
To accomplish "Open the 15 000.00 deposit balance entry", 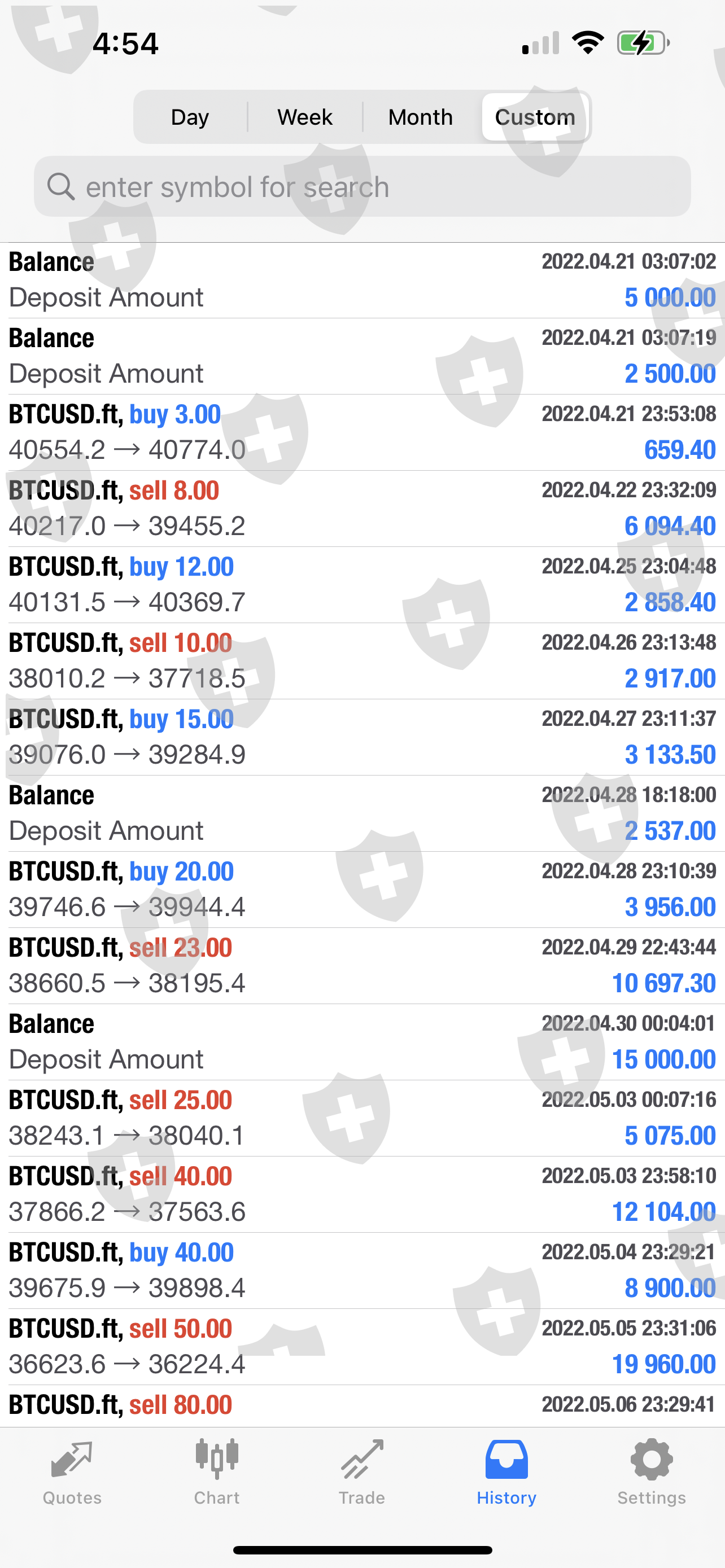I will (362, 1042).
